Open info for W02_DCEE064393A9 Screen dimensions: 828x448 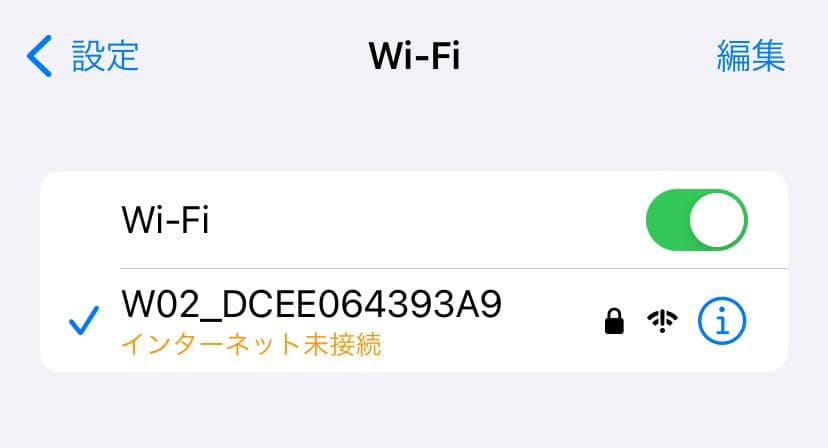click(x=722, y=320)
